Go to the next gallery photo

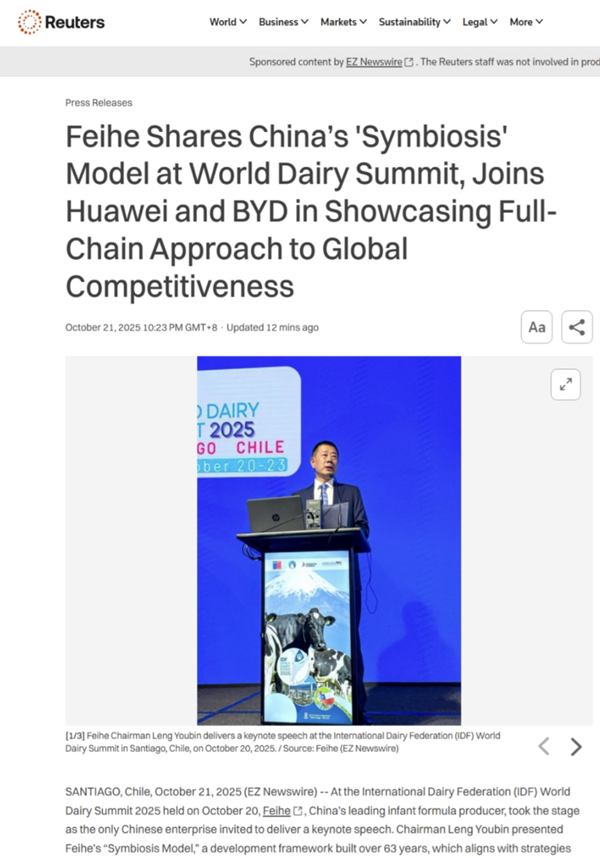[576, 746]
